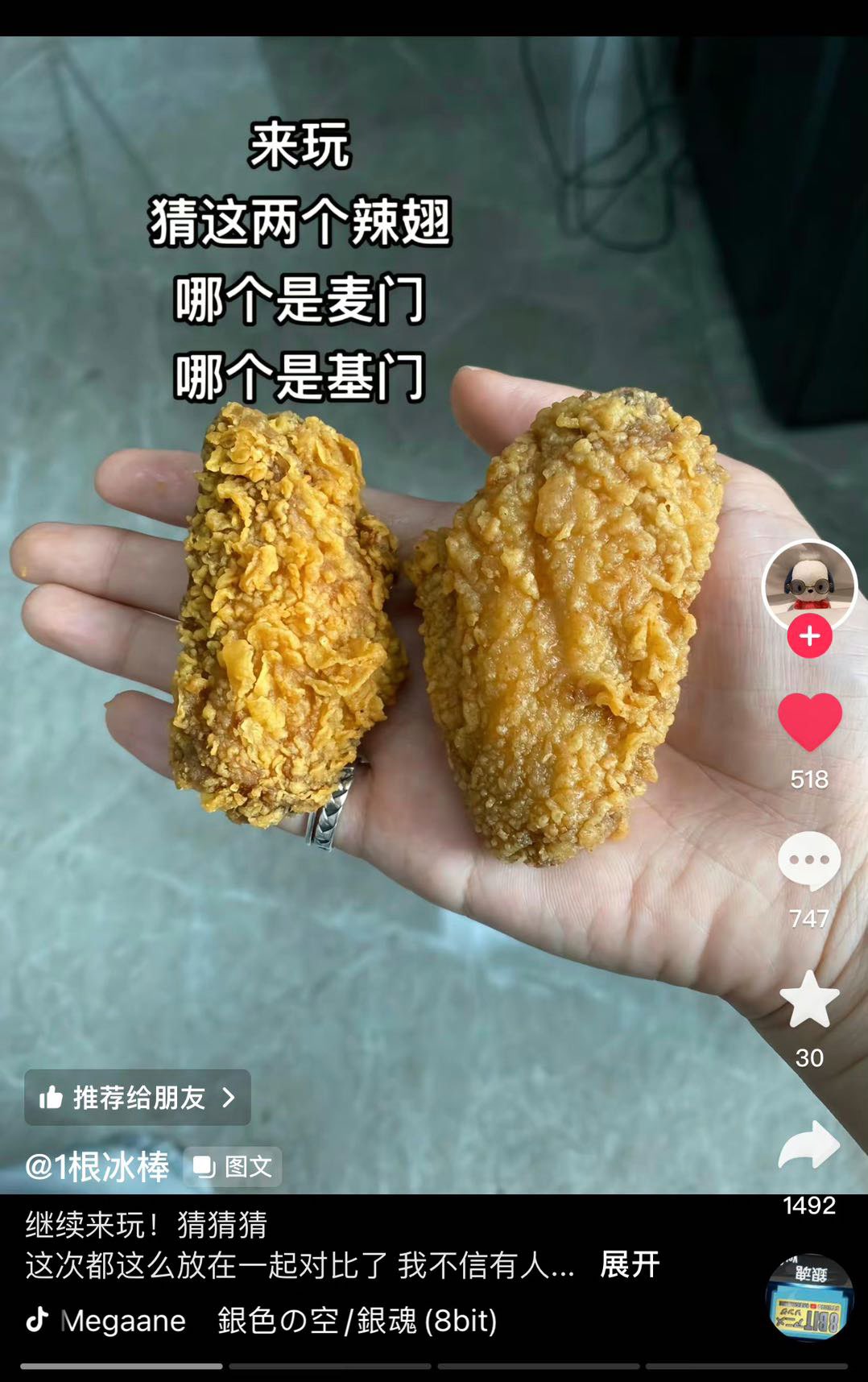The height and width of the screenshot is (1382, 868).
Task: Share this post with the arrow icon
Action: point(809,1144)
